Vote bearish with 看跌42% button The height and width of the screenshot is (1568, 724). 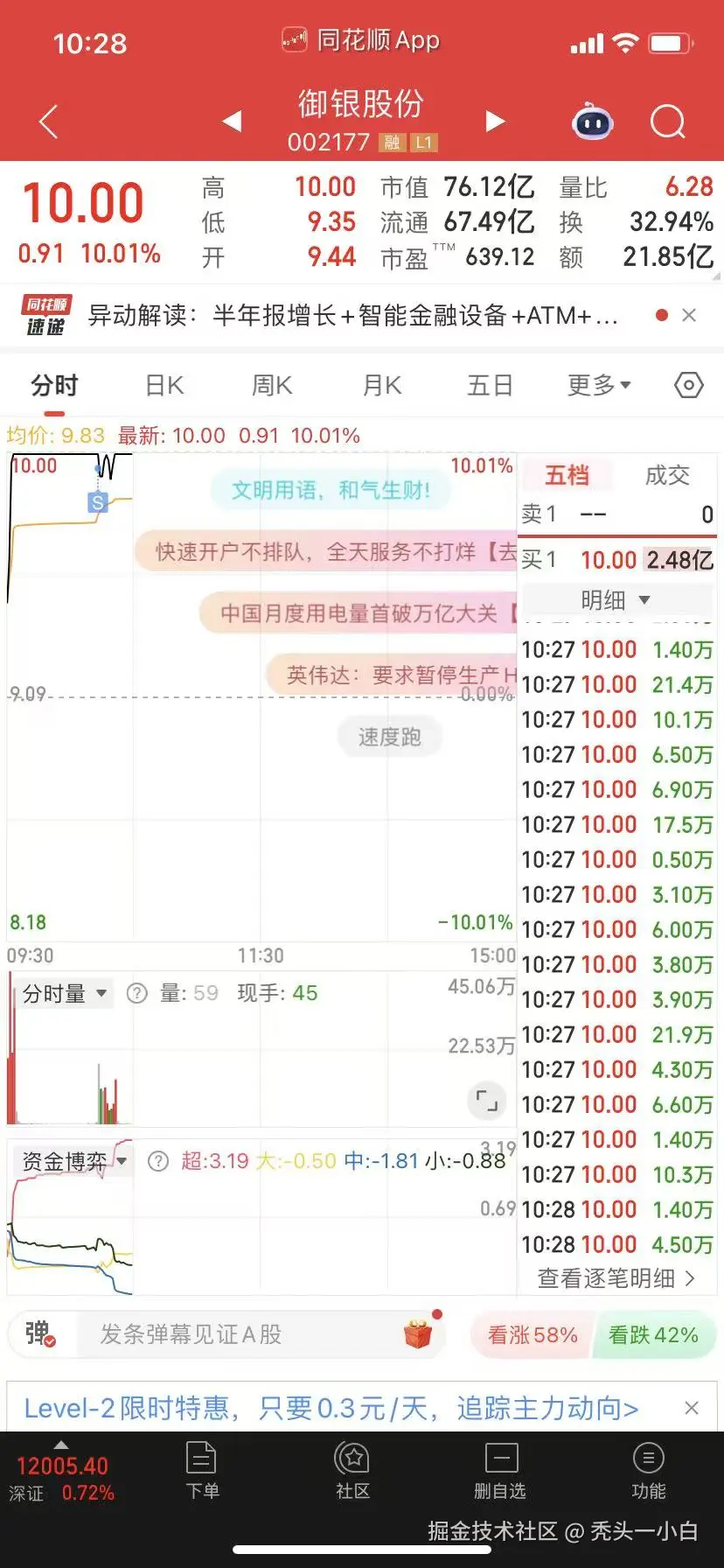point(655,1334)
